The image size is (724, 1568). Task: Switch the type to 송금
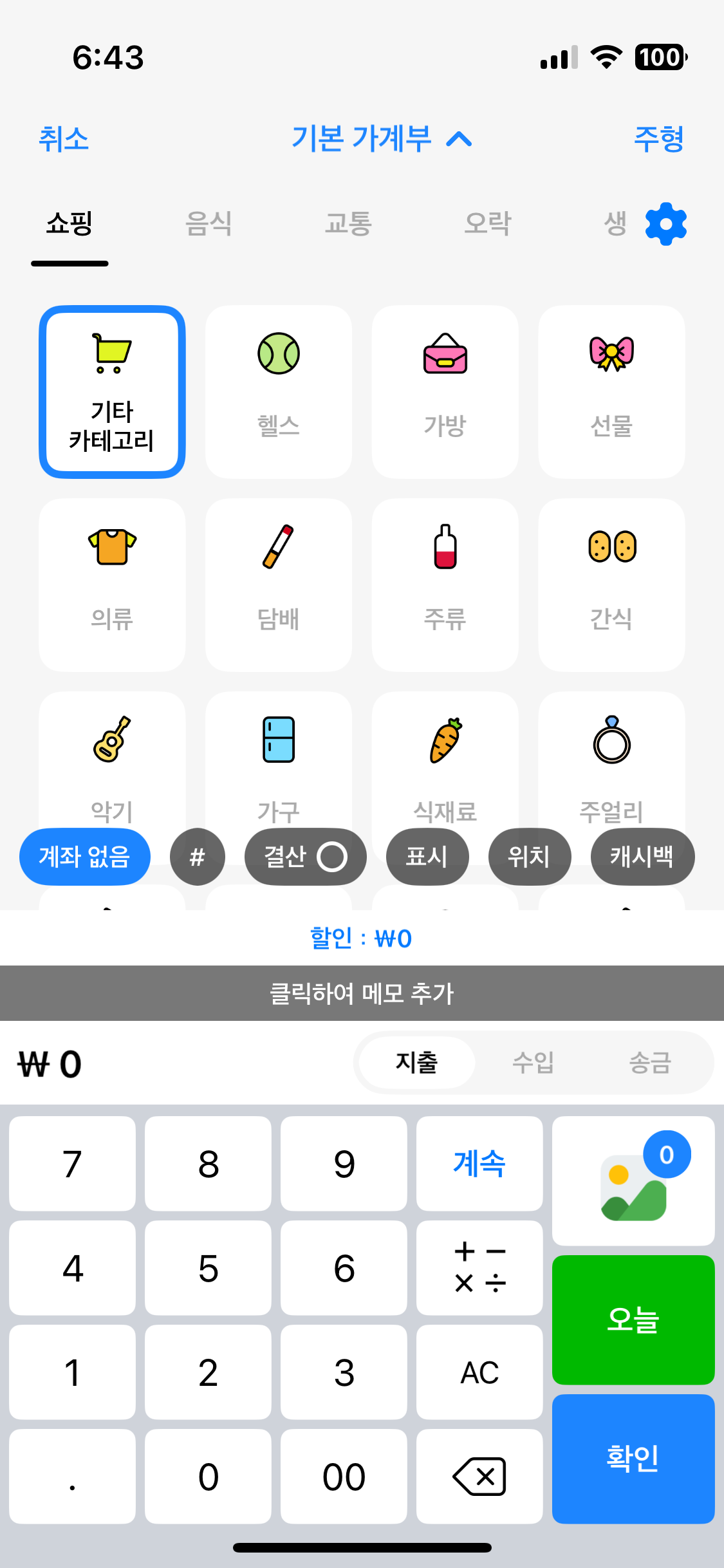coord(649,1062)
